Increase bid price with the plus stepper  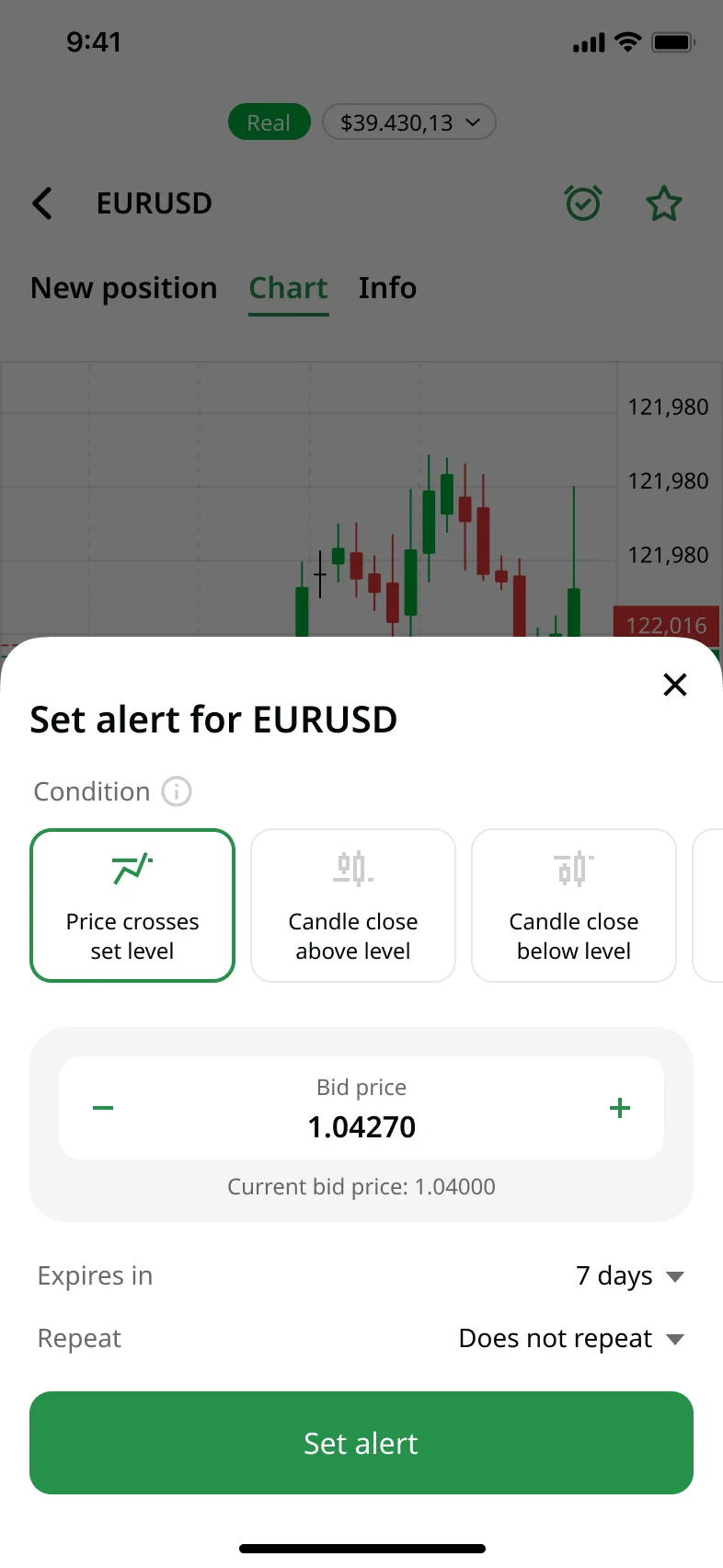(620, 1108)
